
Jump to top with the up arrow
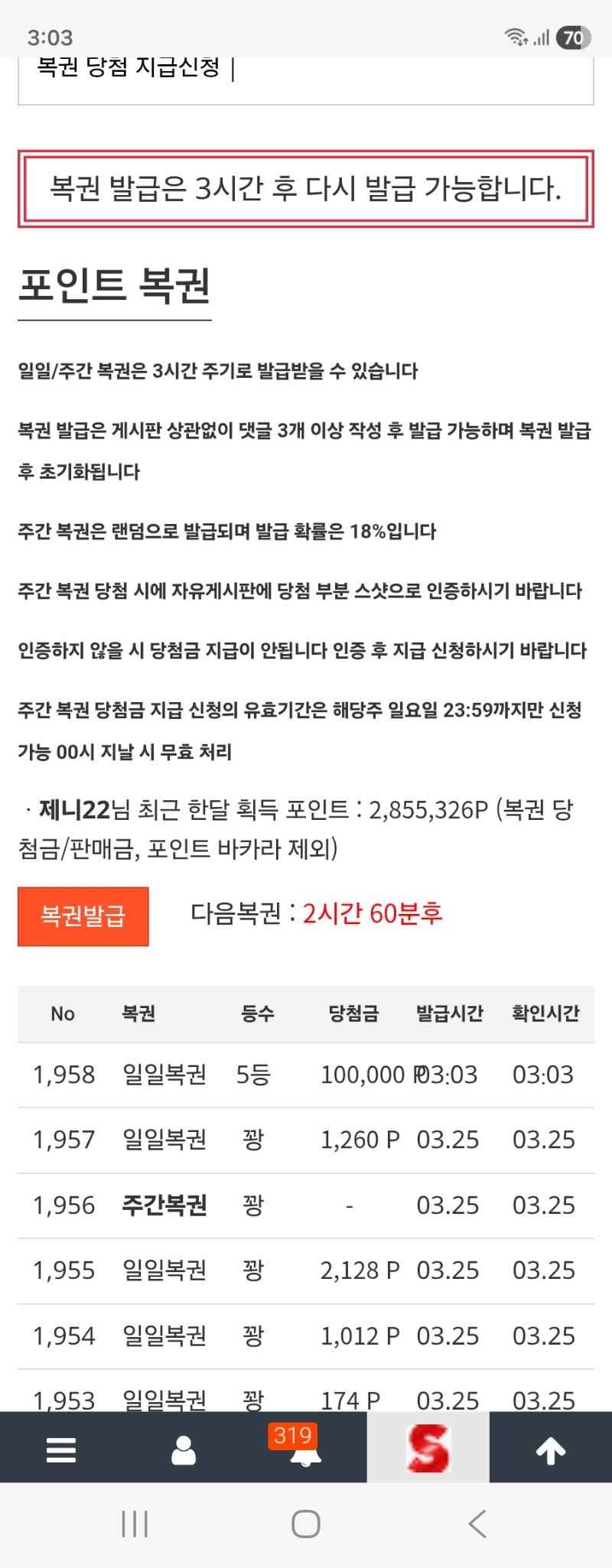550,1449
